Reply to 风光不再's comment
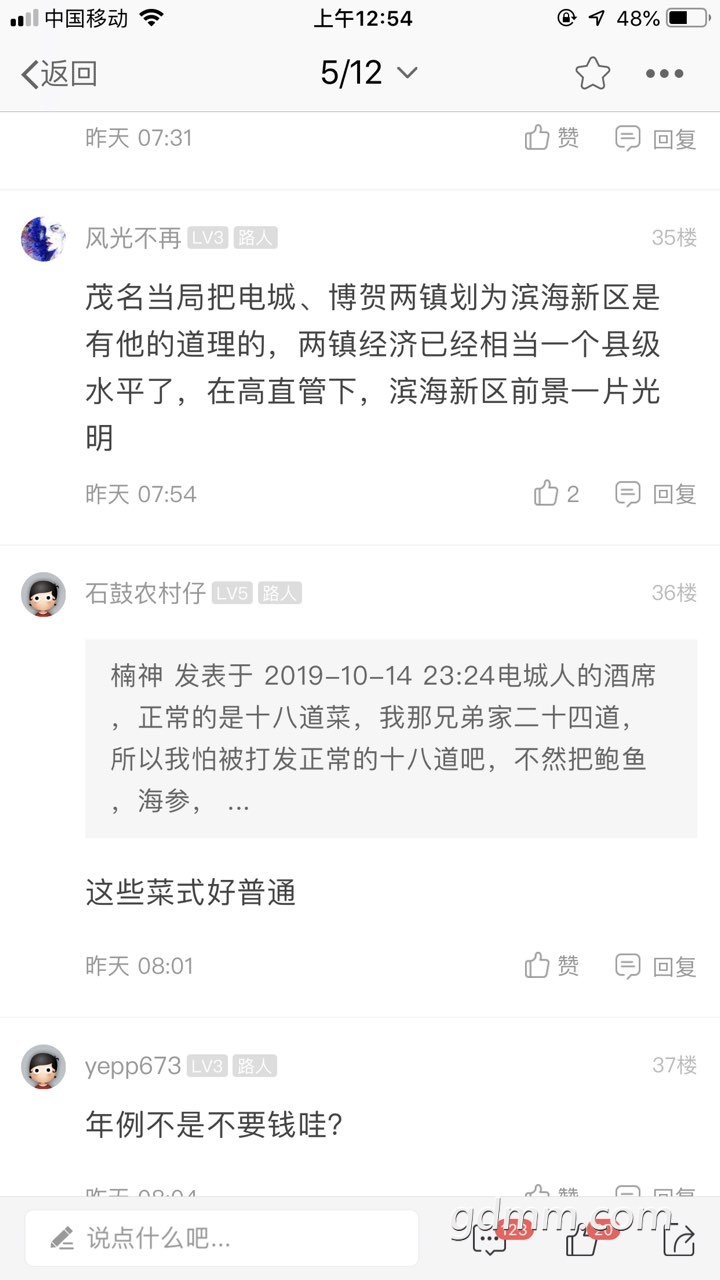Screen dimensions: 720x1280 pos(656,493)
